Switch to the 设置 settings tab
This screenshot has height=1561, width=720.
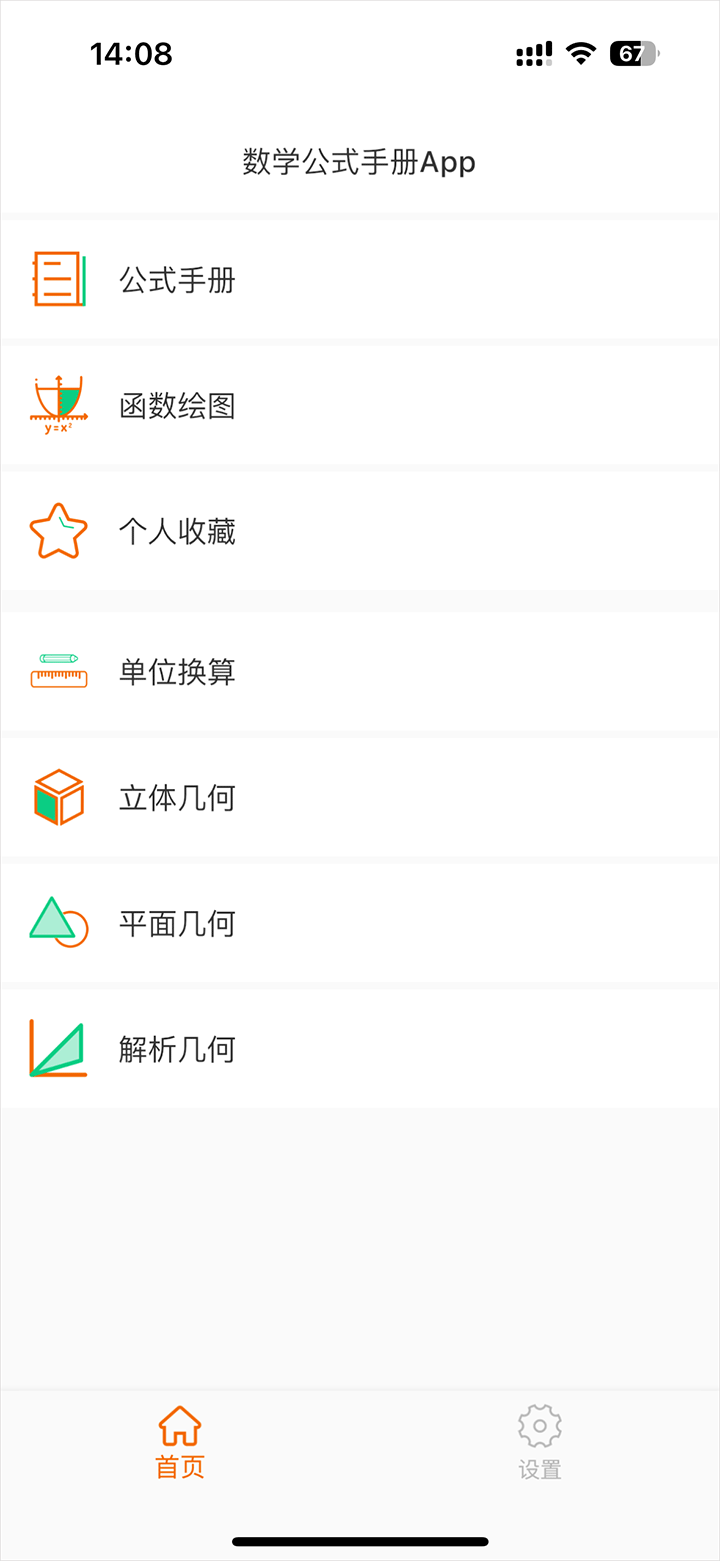540,1442
